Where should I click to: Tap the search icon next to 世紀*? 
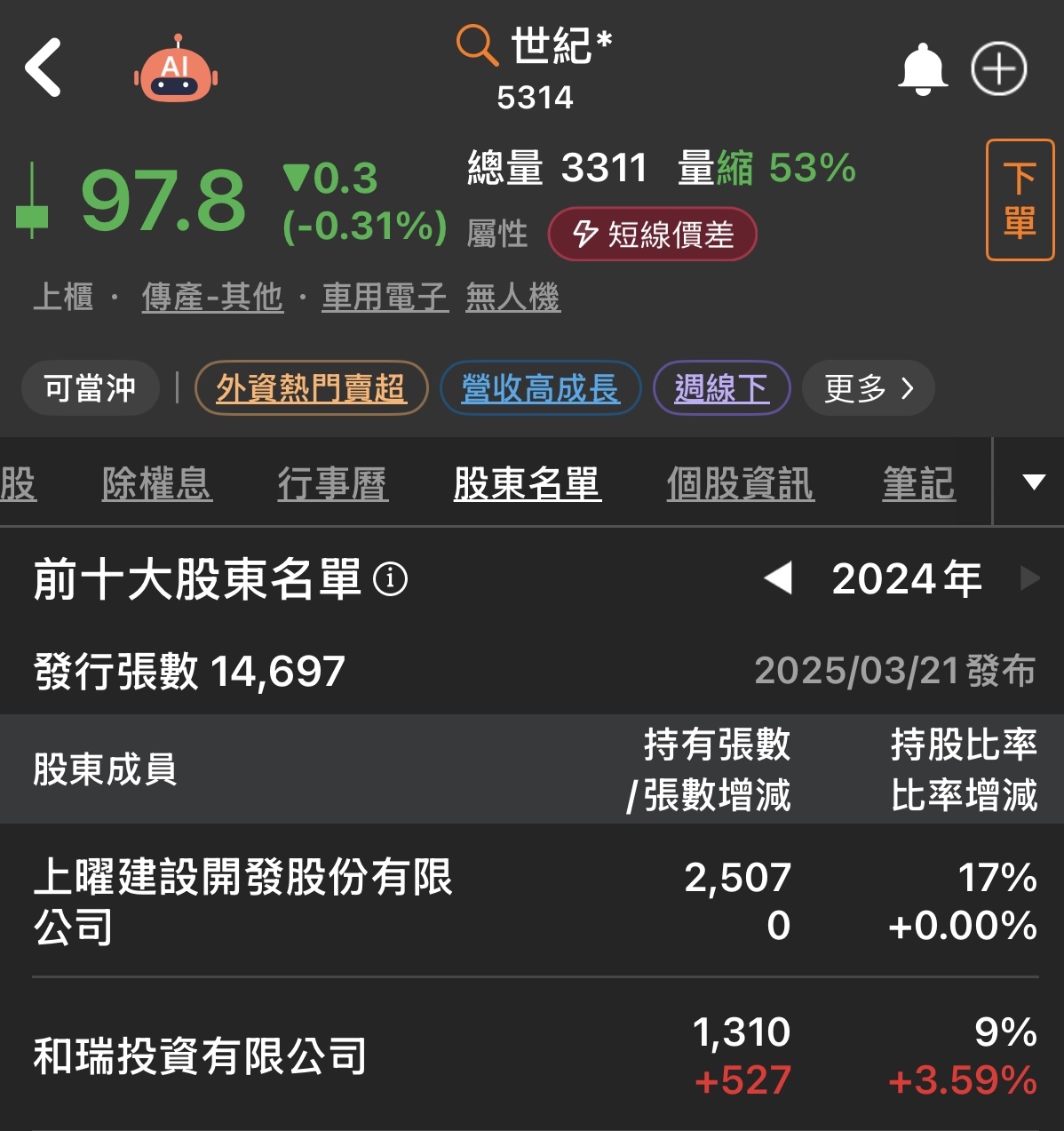[476, 44]
